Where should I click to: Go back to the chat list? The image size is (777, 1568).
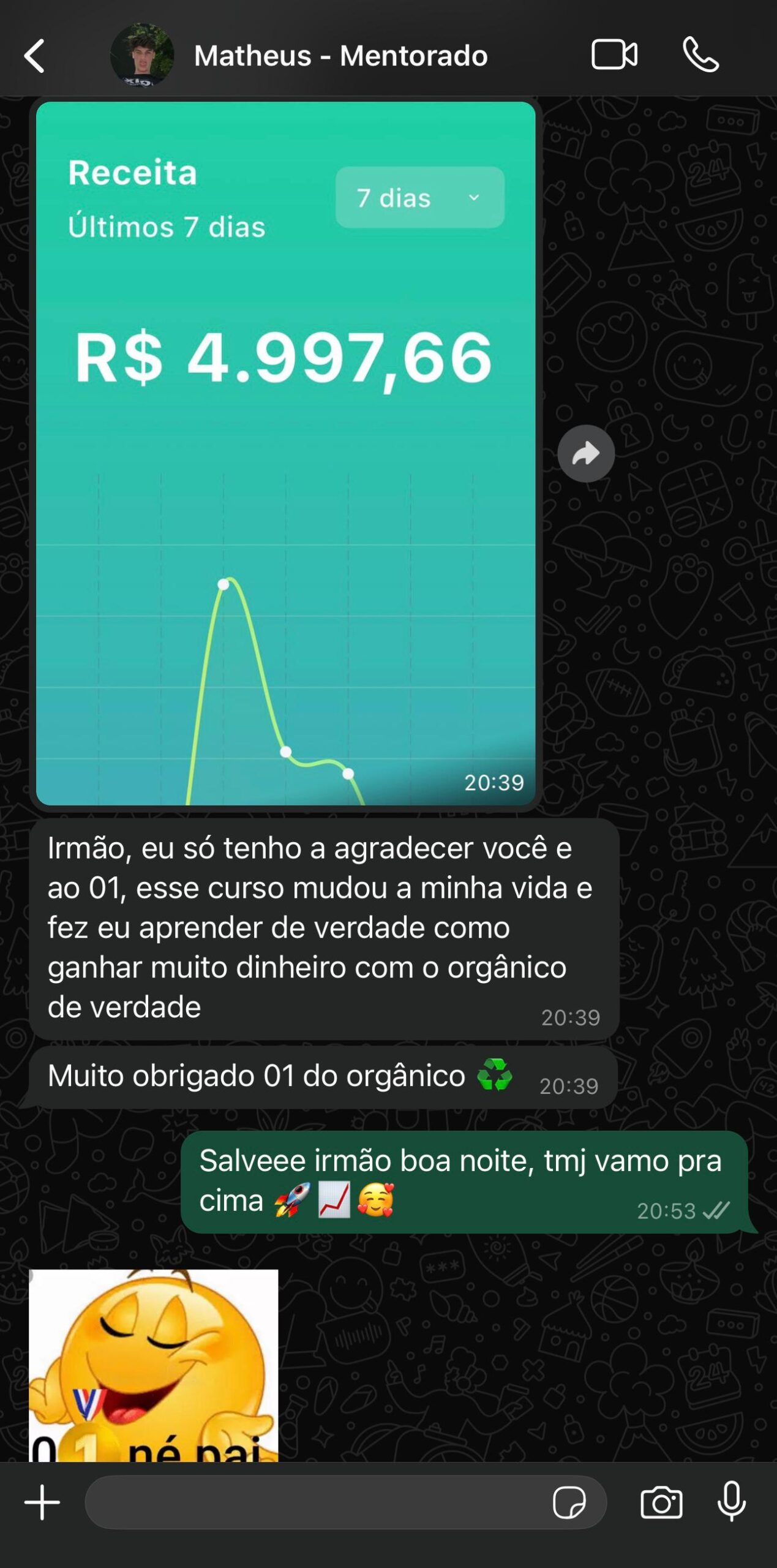tap(35, 56)
